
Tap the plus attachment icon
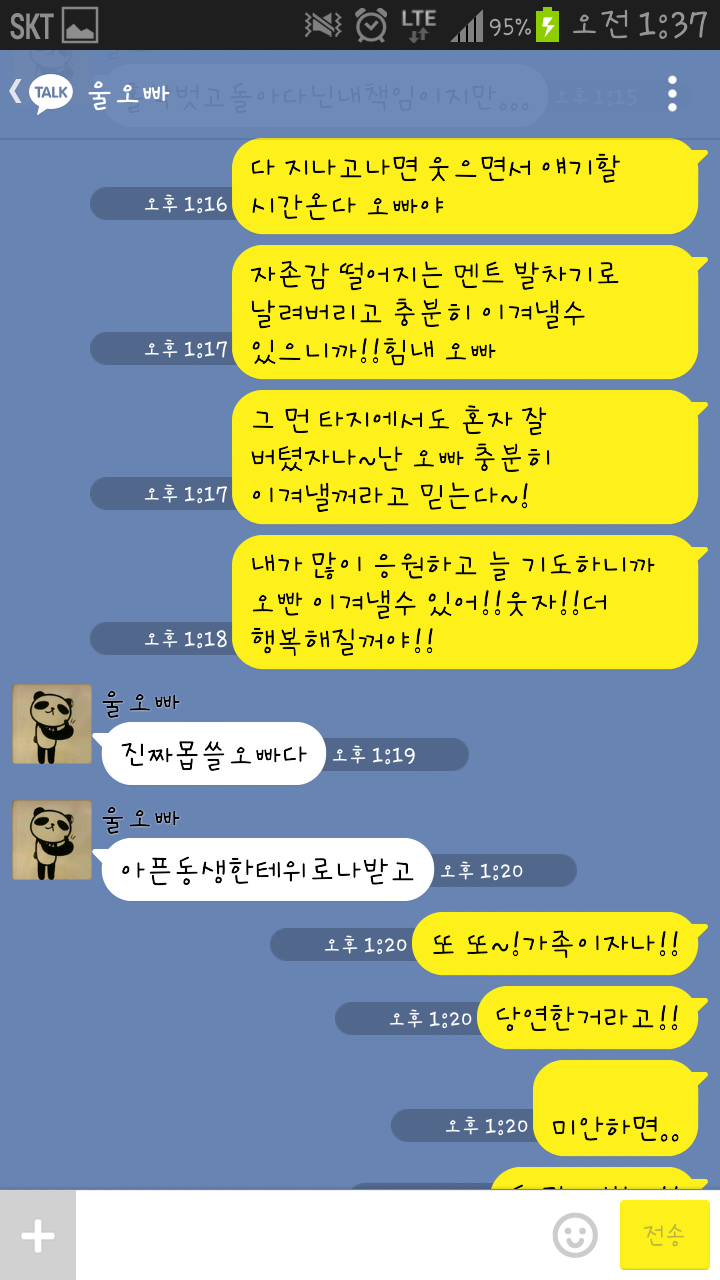click(x=39, y=1235)
